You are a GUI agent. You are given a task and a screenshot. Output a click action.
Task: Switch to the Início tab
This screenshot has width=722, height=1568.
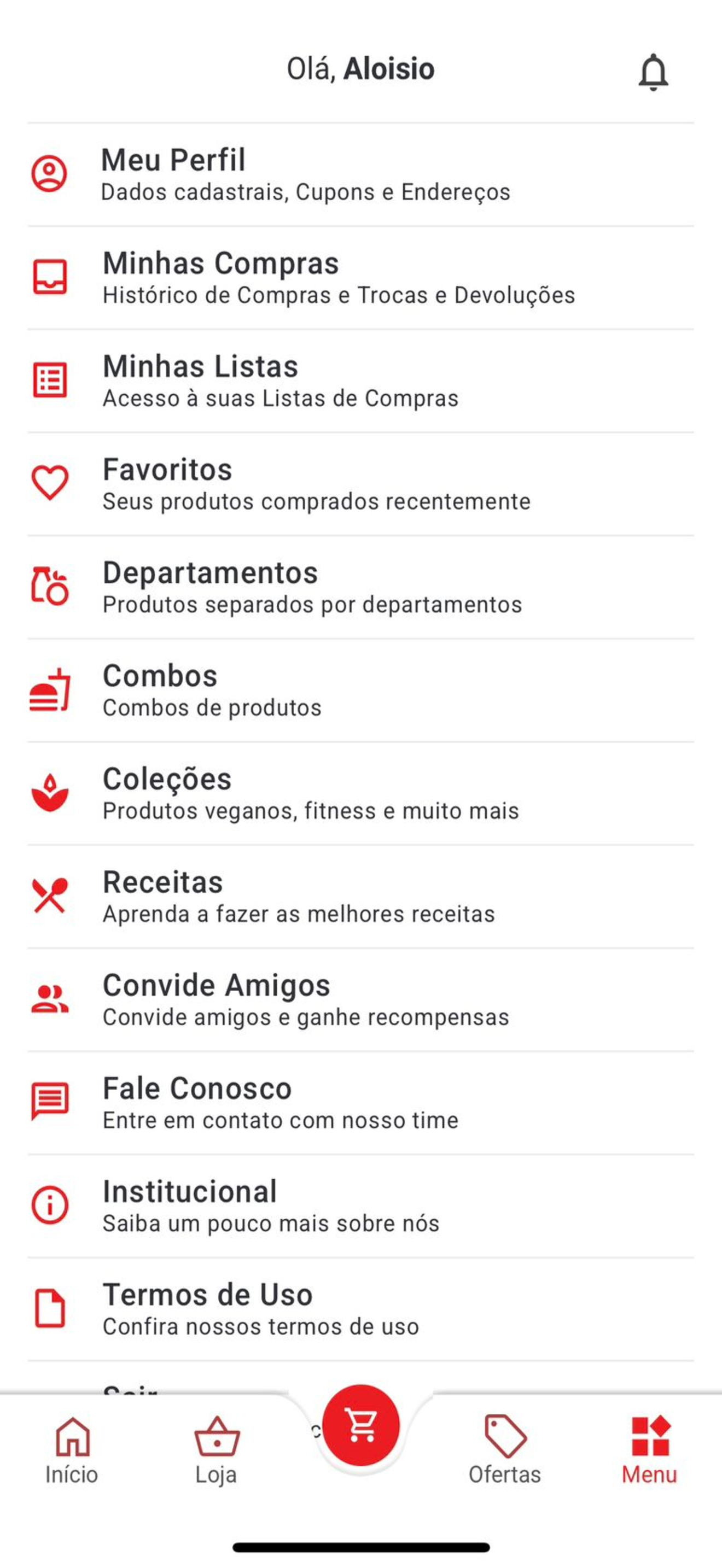pyautogui.click(x=72, y=1450)
